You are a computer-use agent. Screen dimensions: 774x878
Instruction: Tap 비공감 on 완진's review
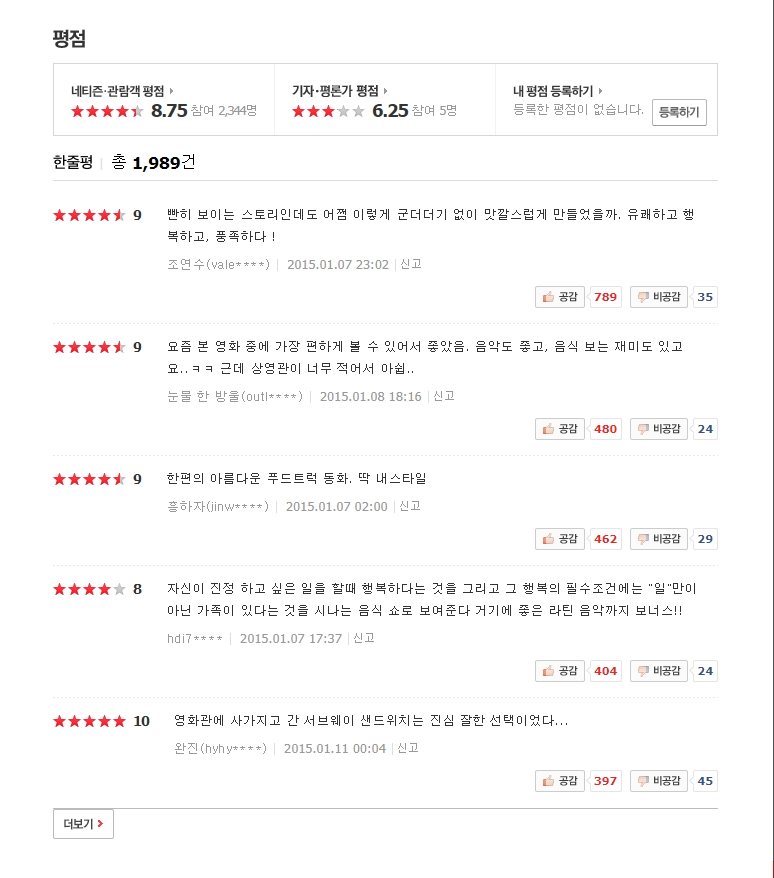pyautogui.click(x=659, y=781)
